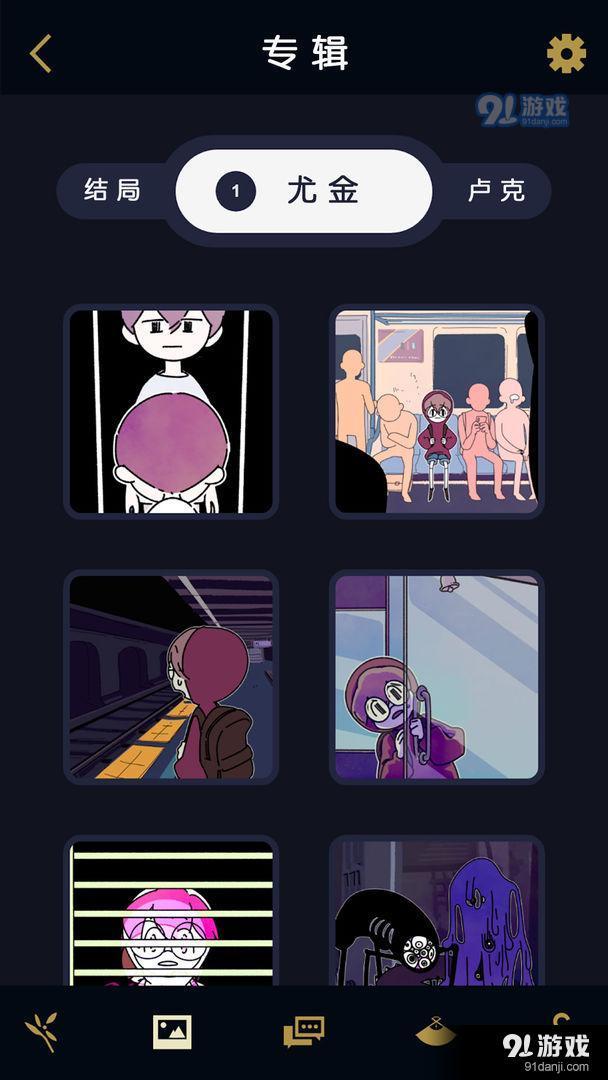The image size is (608, 1080).
Task: Switch to the 结局 tab
Action: (x=112, y=190)
